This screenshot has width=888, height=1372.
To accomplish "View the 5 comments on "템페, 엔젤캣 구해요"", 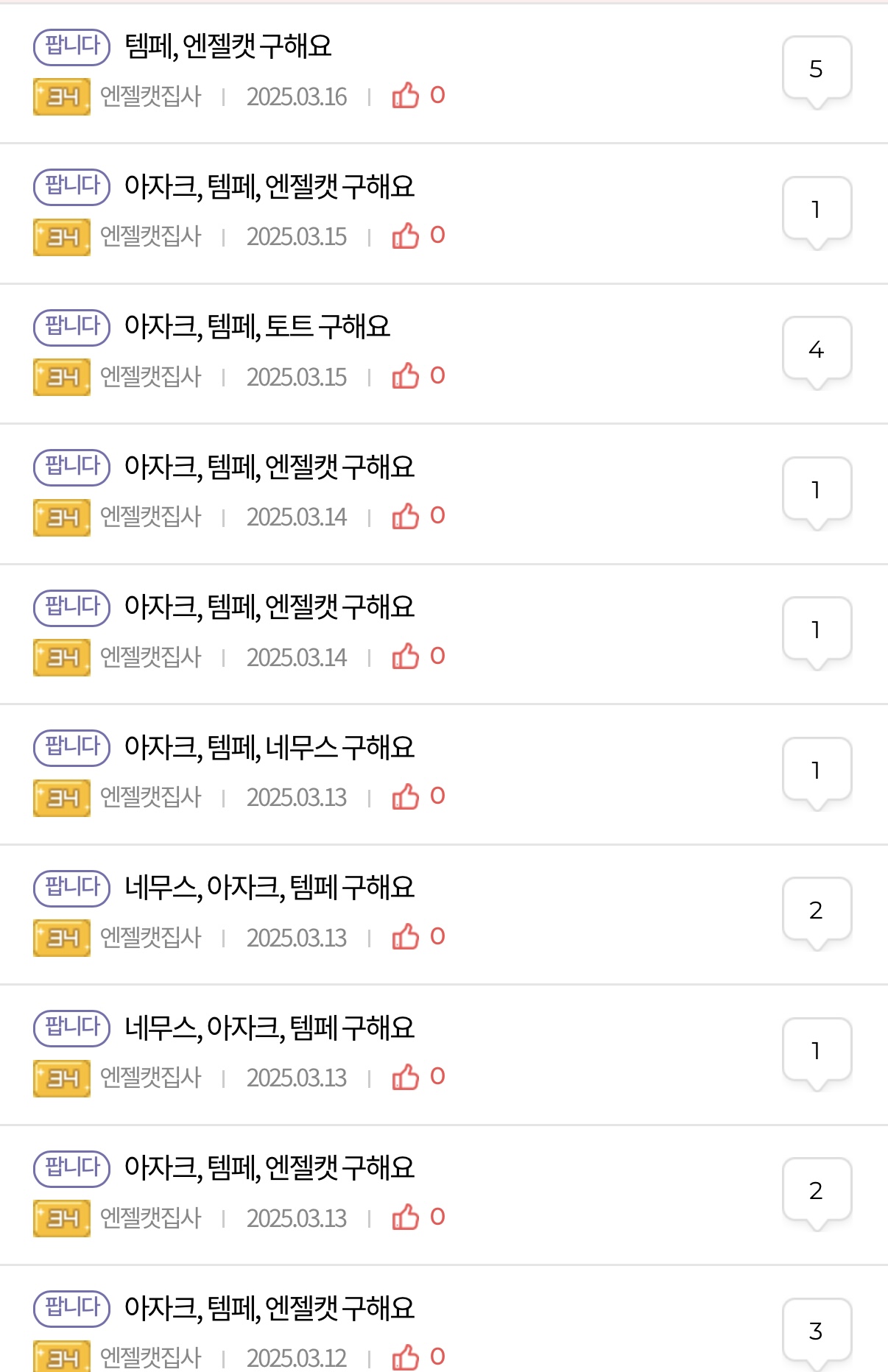I will pyautogui.click(x=816, y=69).
